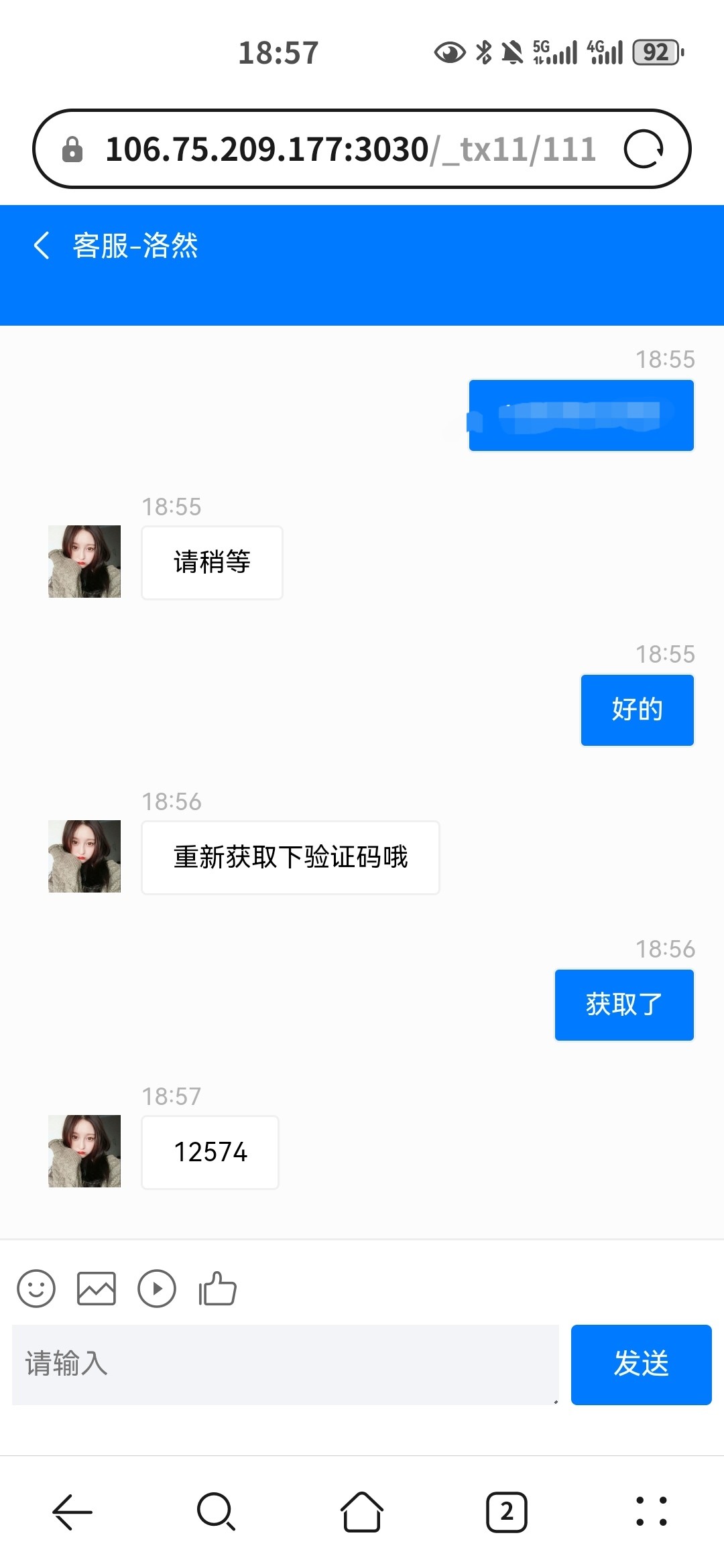724x1568 pixels.
Task: Tap the thumbs-up icon
Action: click(x=217, y=1288)
